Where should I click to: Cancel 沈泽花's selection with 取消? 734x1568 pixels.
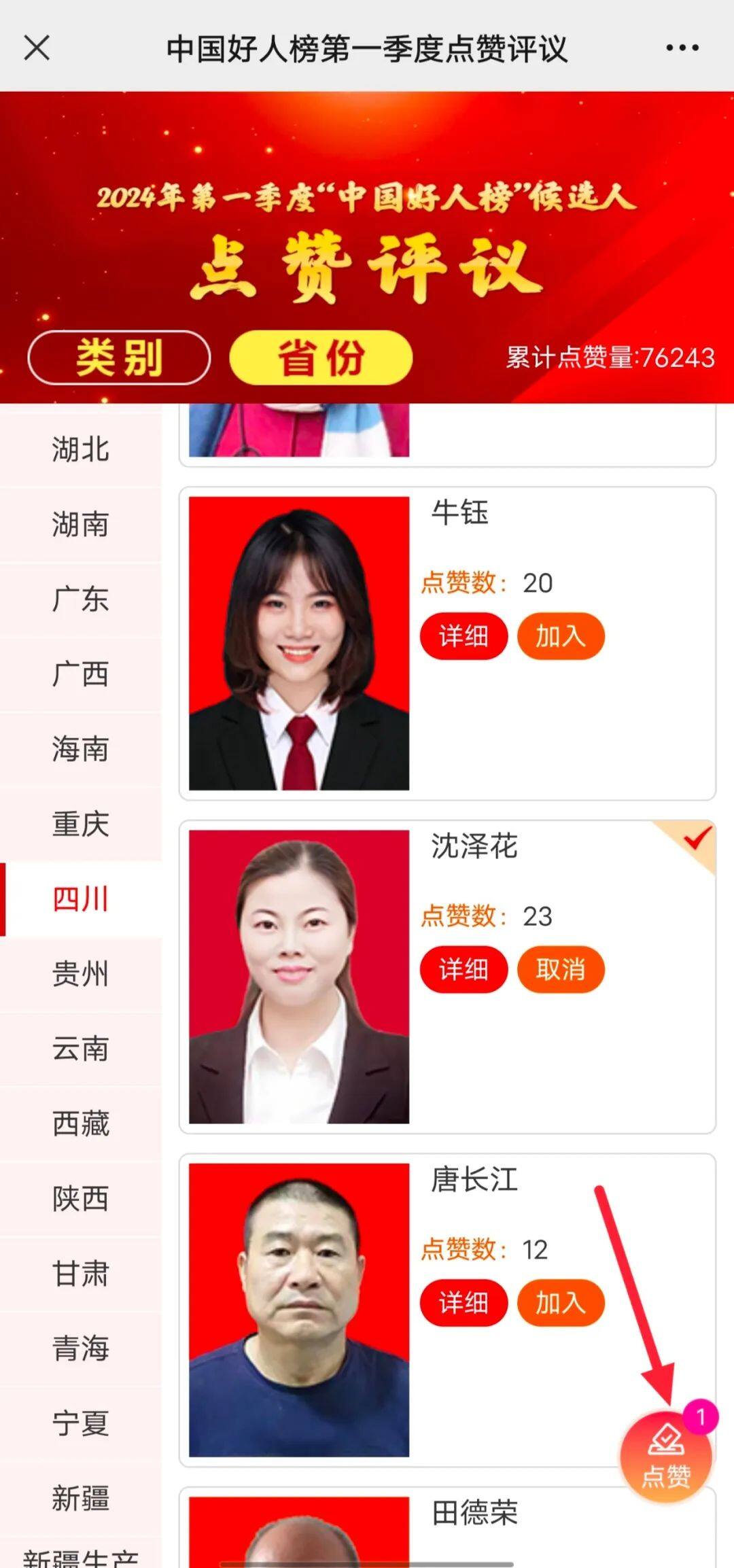[x=561, y=969]
